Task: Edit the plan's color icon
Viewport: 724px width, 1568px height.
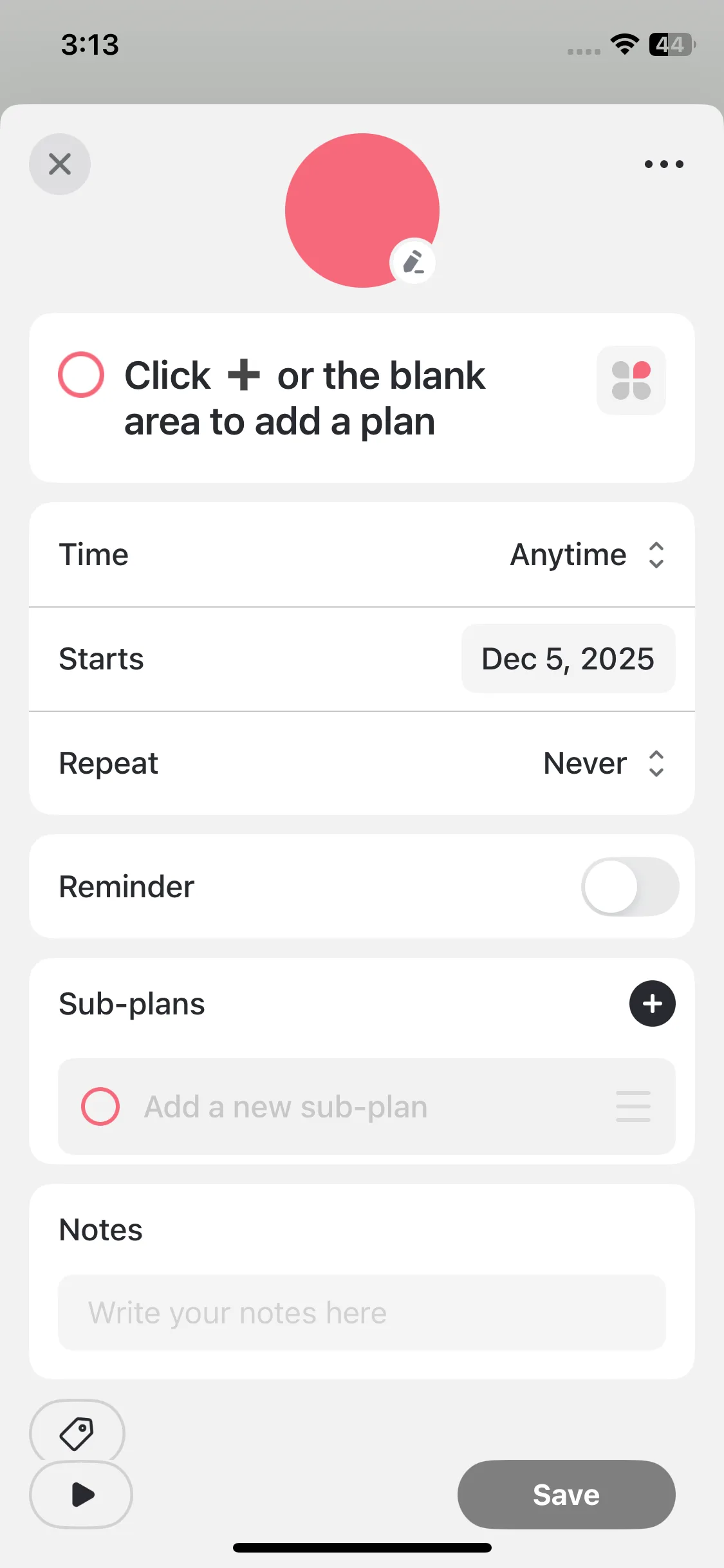Action: (413, 262)
